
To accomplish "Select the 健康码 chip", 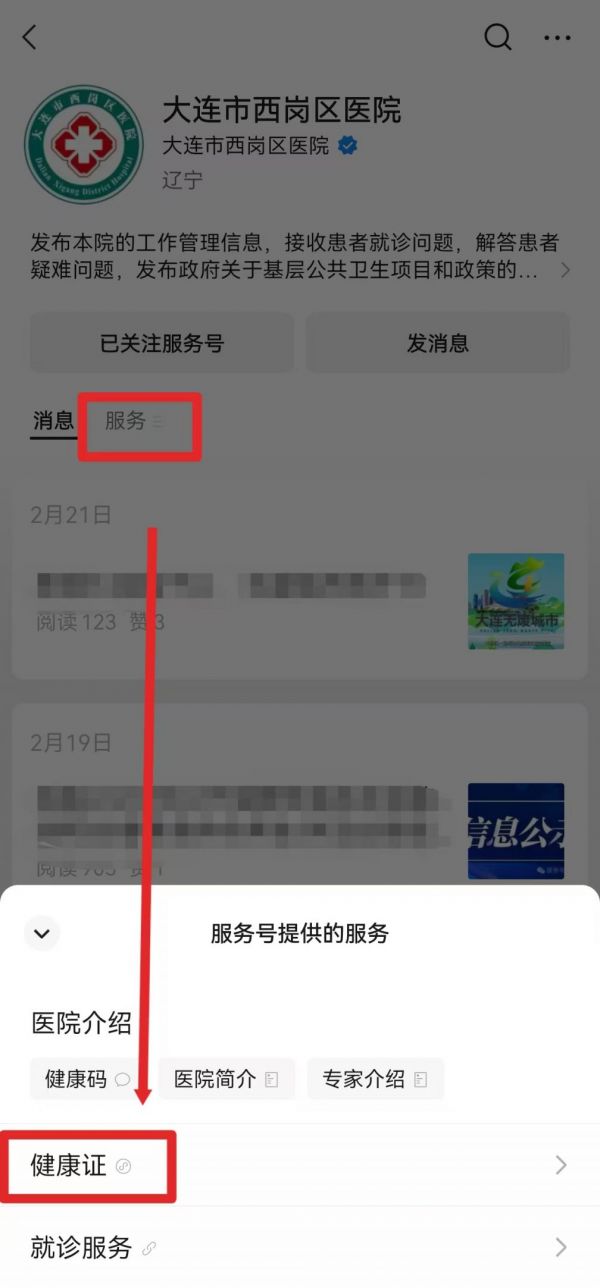I will (87, 1079).
